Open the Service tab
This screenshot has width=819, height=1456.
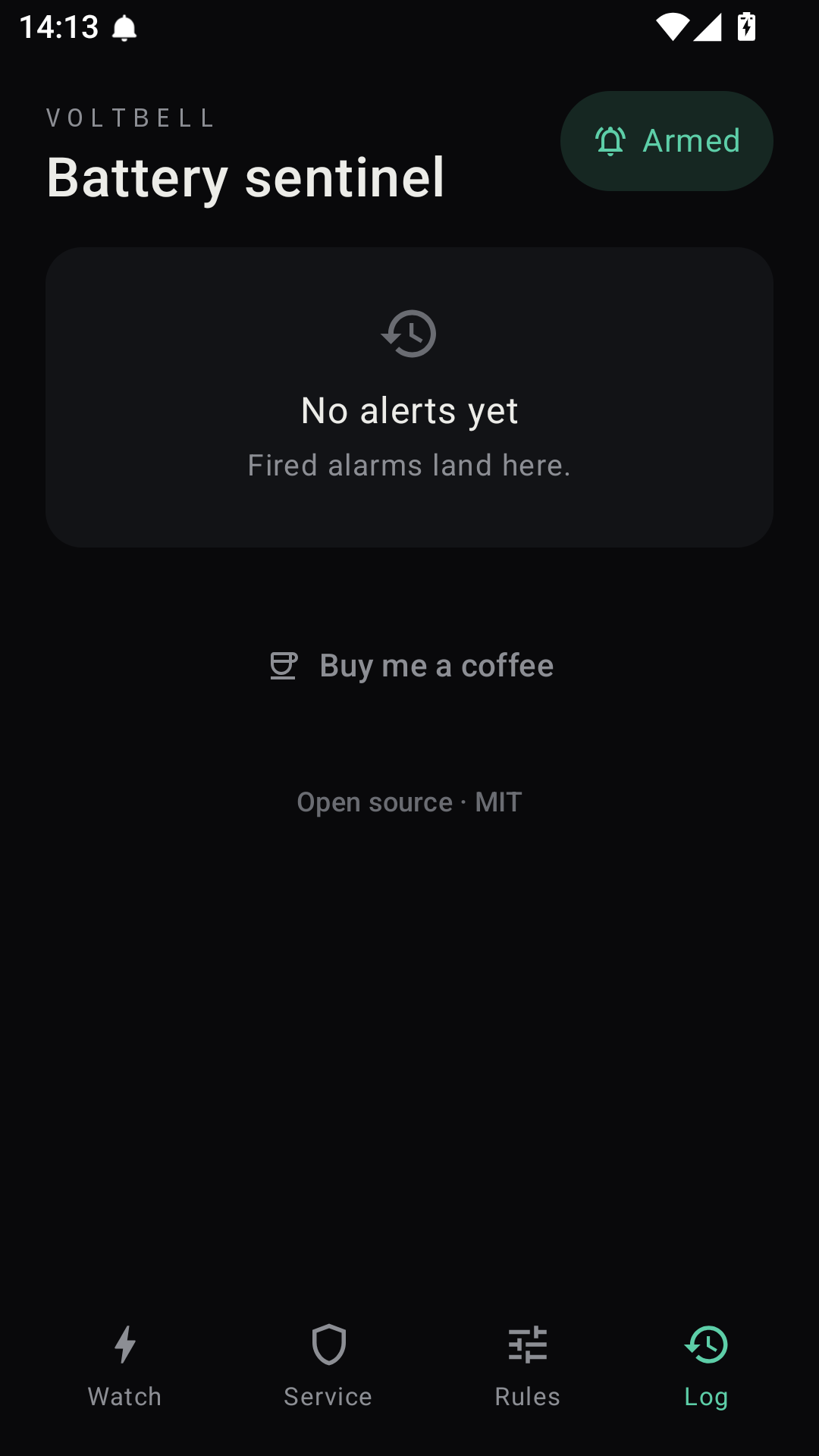[x=328, y=1367]
